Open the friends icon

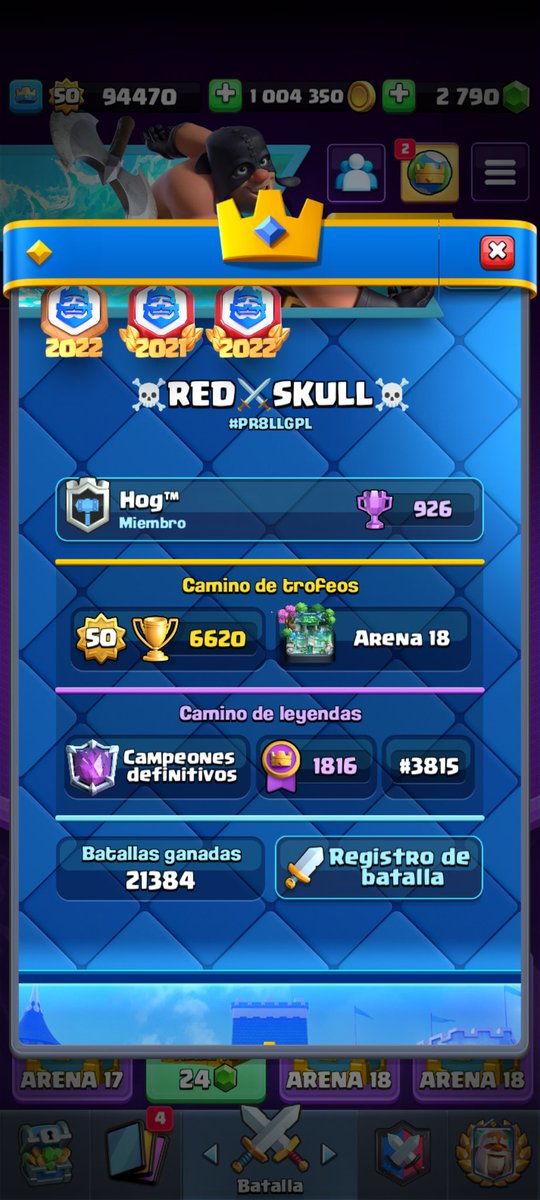tap(357, 173)
